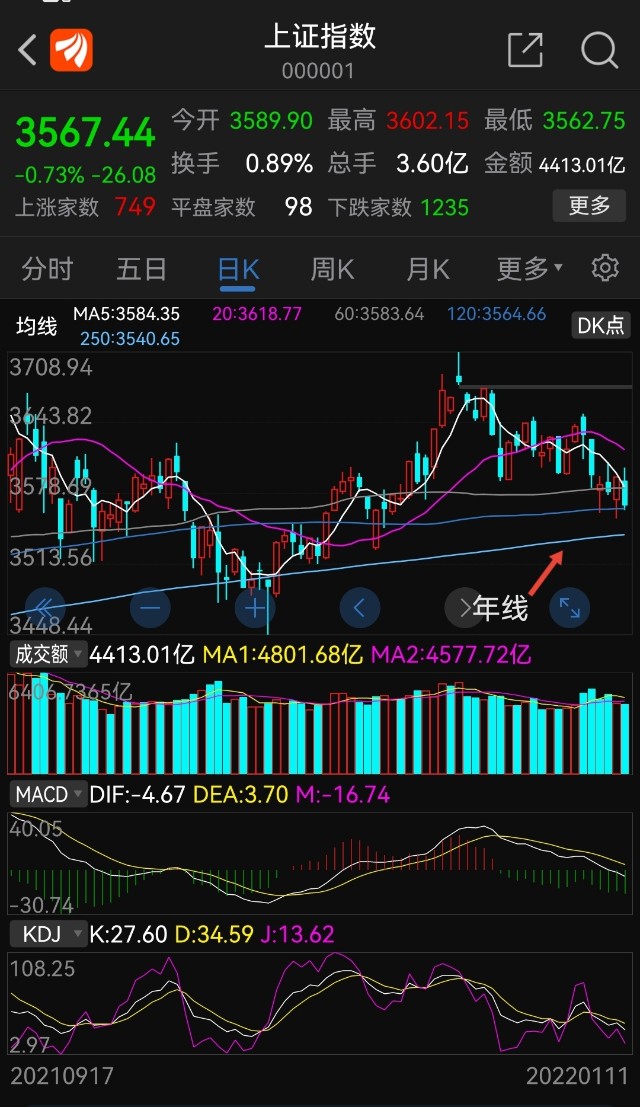Open chart settings gear icon
Viewport: 640px width, 1107px height.
[605, 268]
